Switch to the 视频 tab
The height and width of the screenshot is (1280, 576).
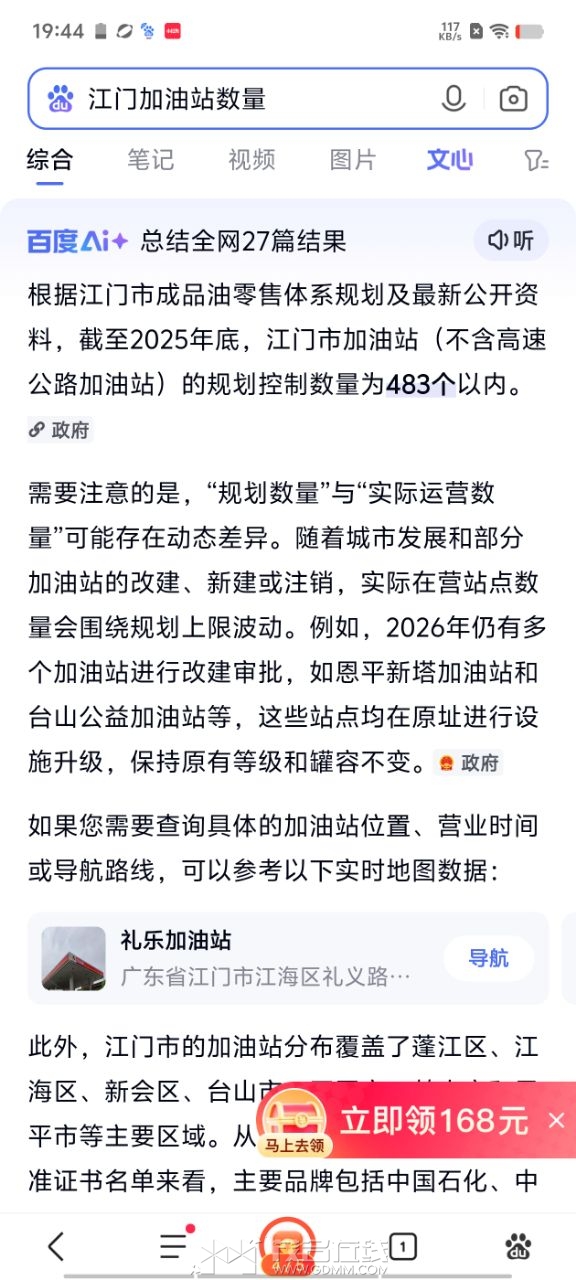pos(251,160)
